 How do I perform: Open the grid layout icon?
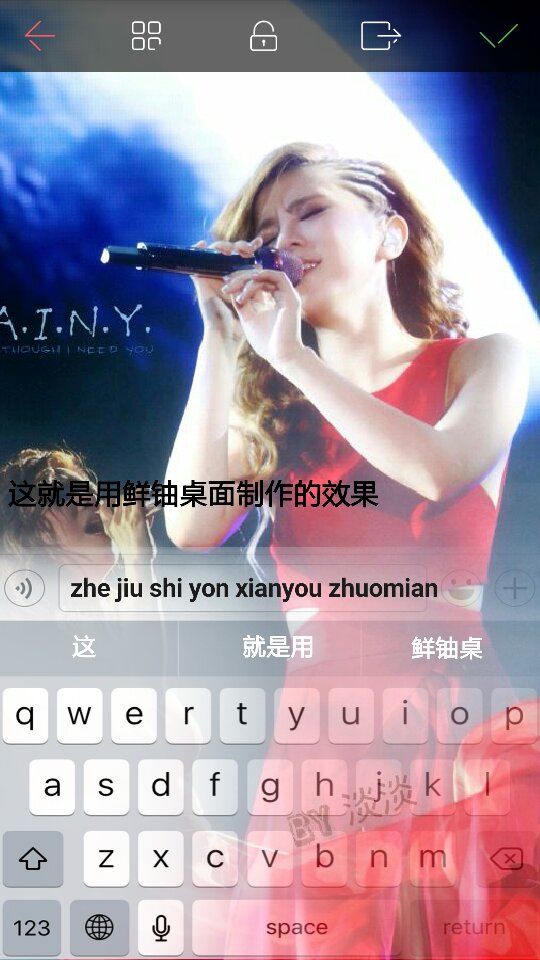pos(146,36)
